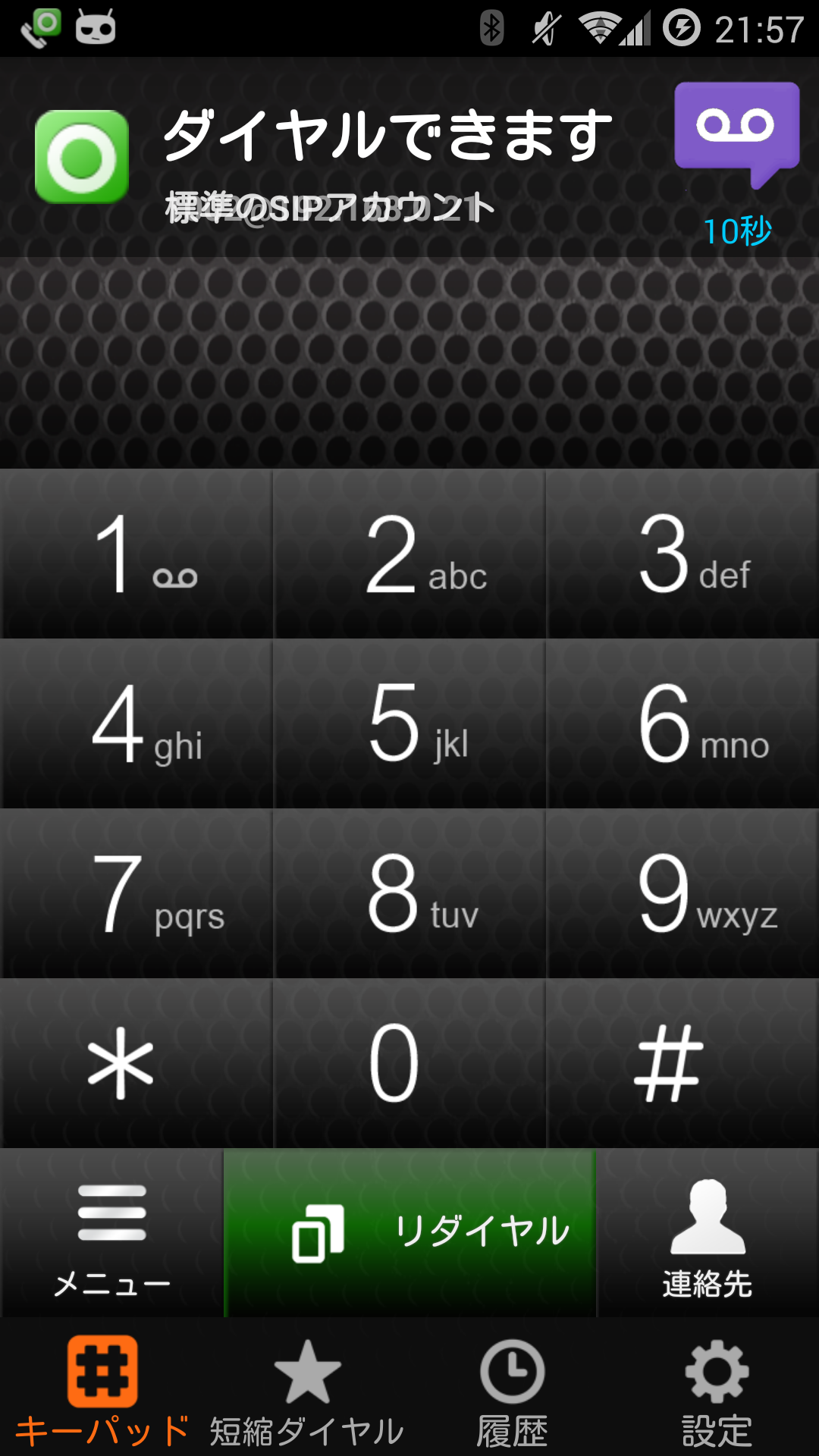
Task: Open the メニュー menu button
Action: [x=111, y=1234]
